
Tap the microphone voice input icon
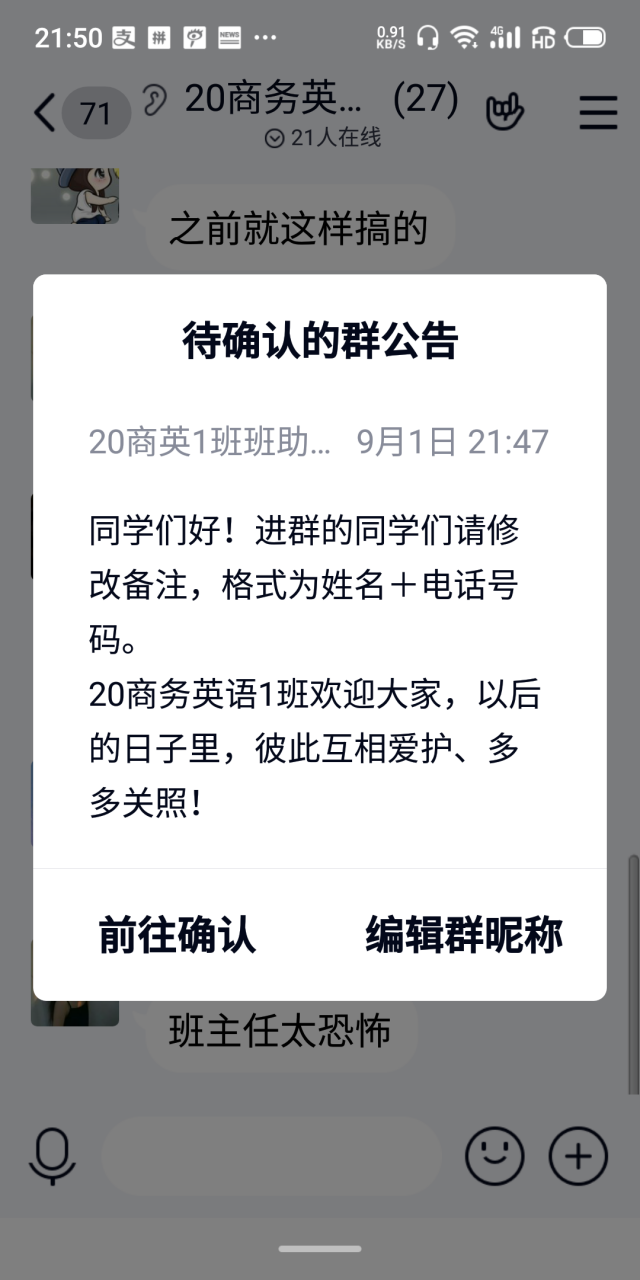click(x=52, y=1156)
